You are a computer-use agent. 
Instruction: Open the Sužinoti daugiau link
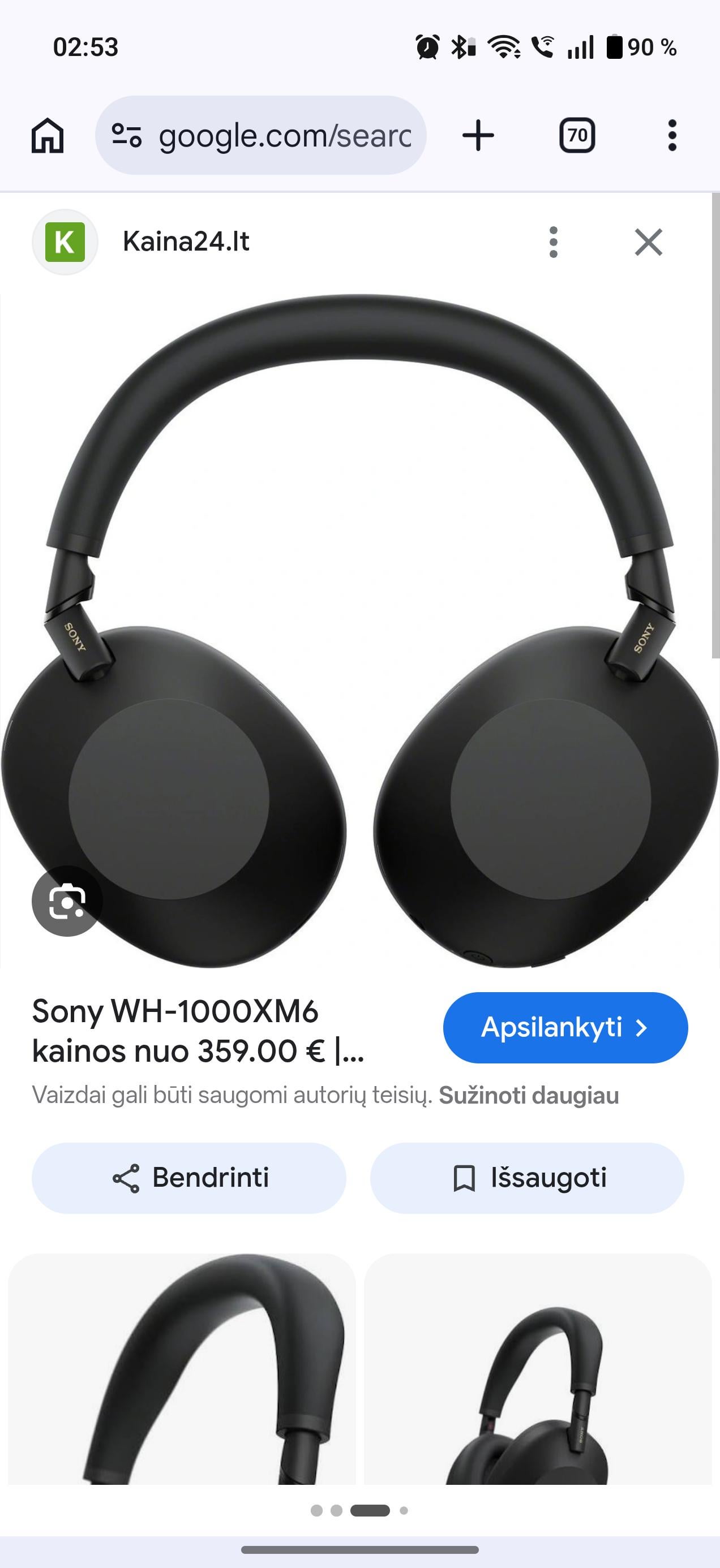(529, 1096)
